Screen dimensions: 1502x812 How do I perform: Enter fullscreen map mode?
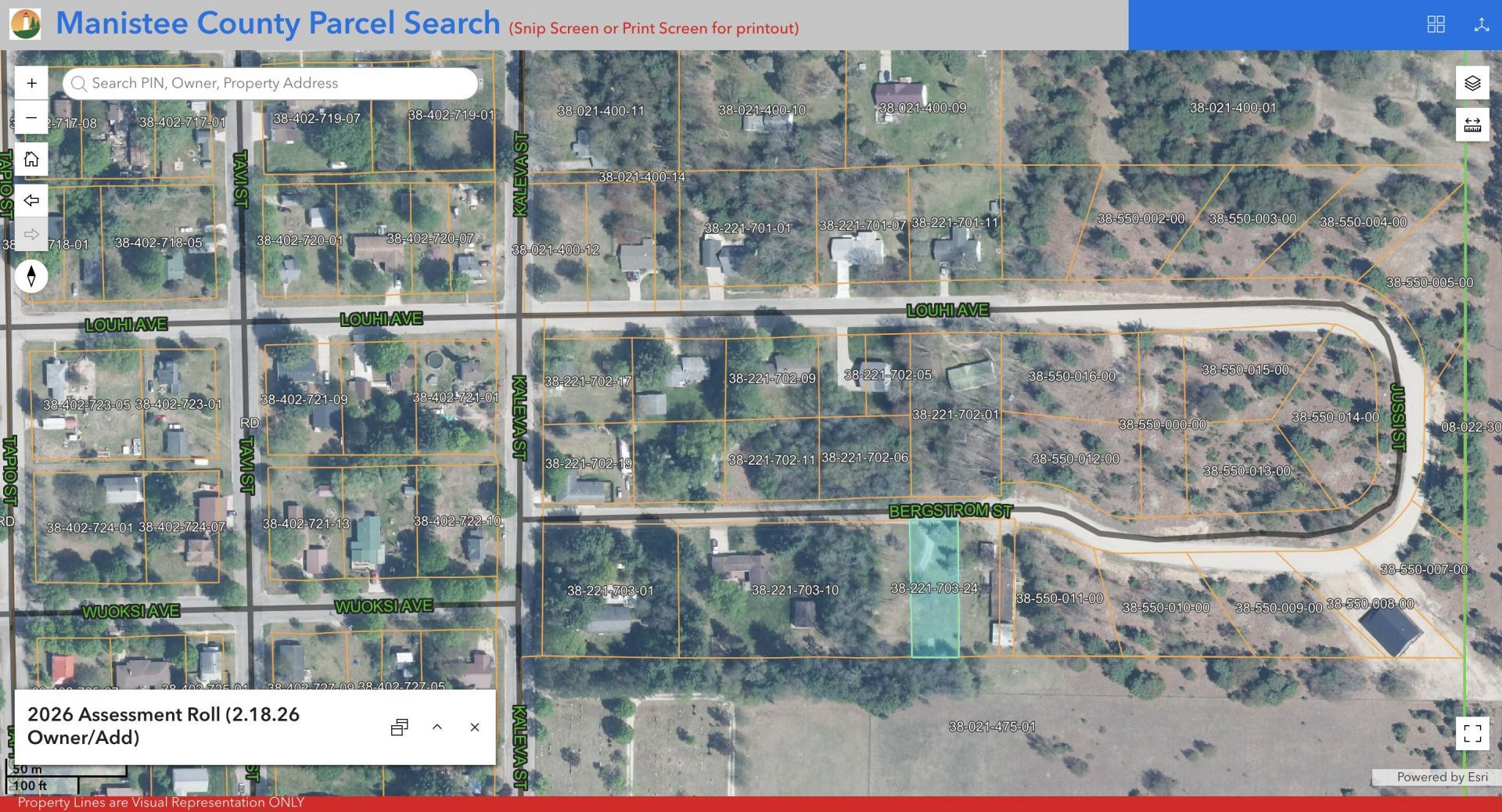point(1472,733)
